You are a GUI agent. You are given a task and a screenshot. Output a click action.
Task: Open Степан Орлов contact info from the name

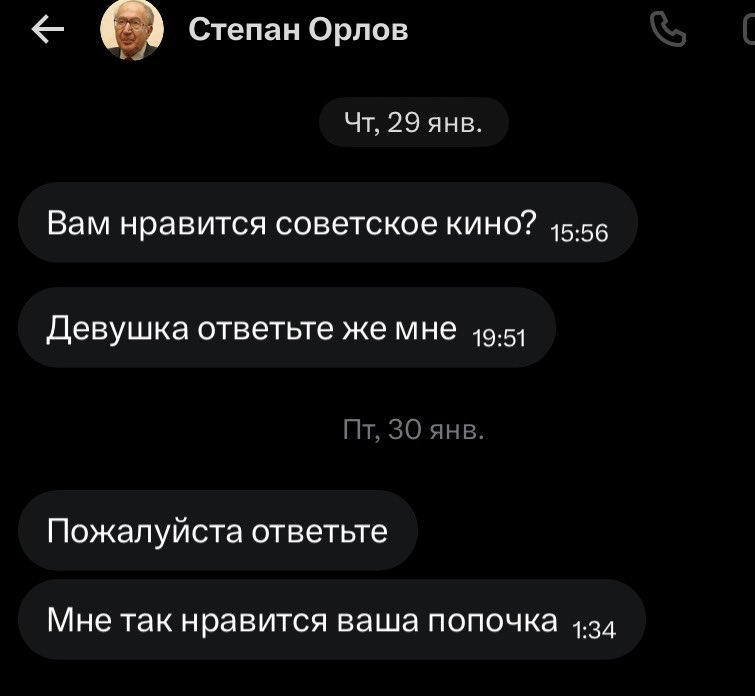pos(298,31)
